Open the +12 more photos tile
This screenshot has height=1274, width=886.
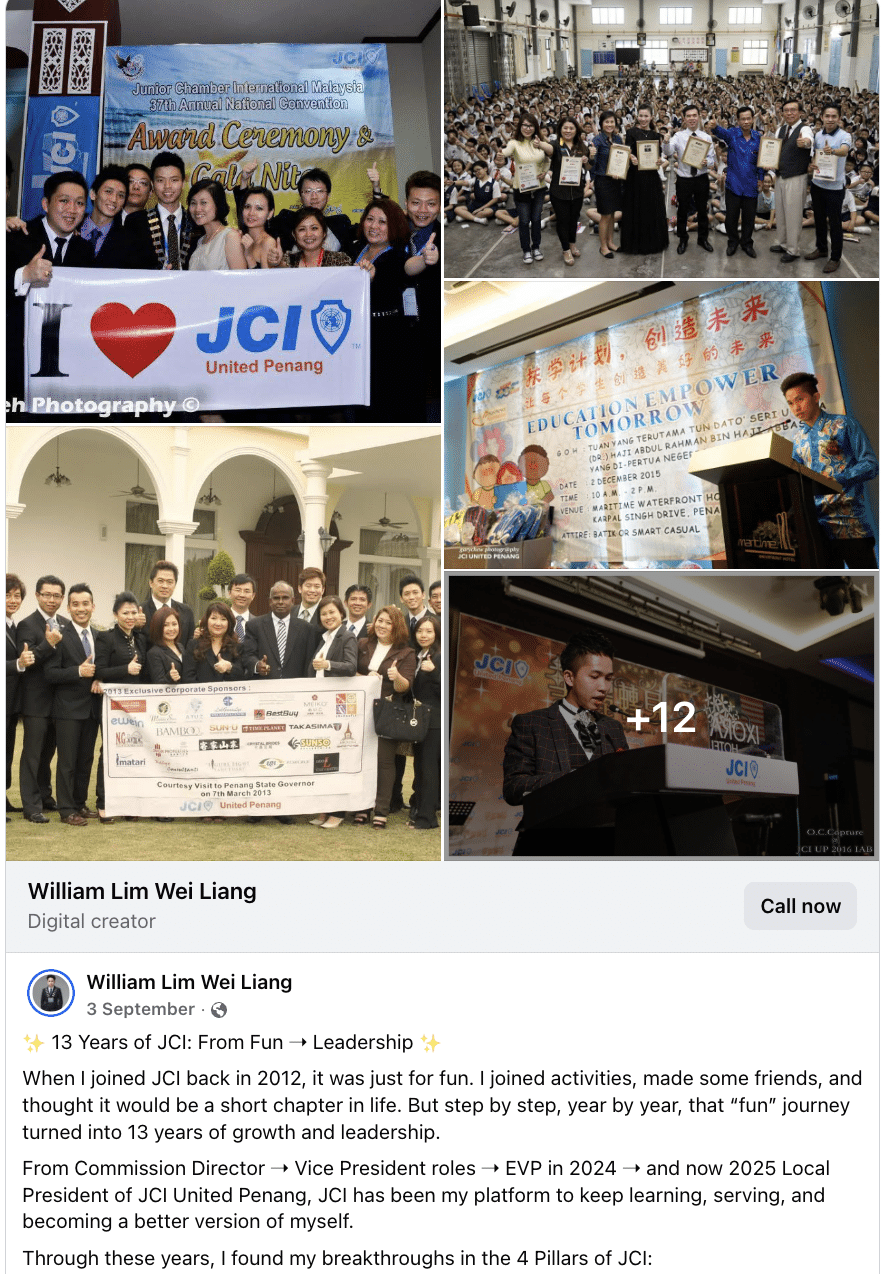pos(661,716)
